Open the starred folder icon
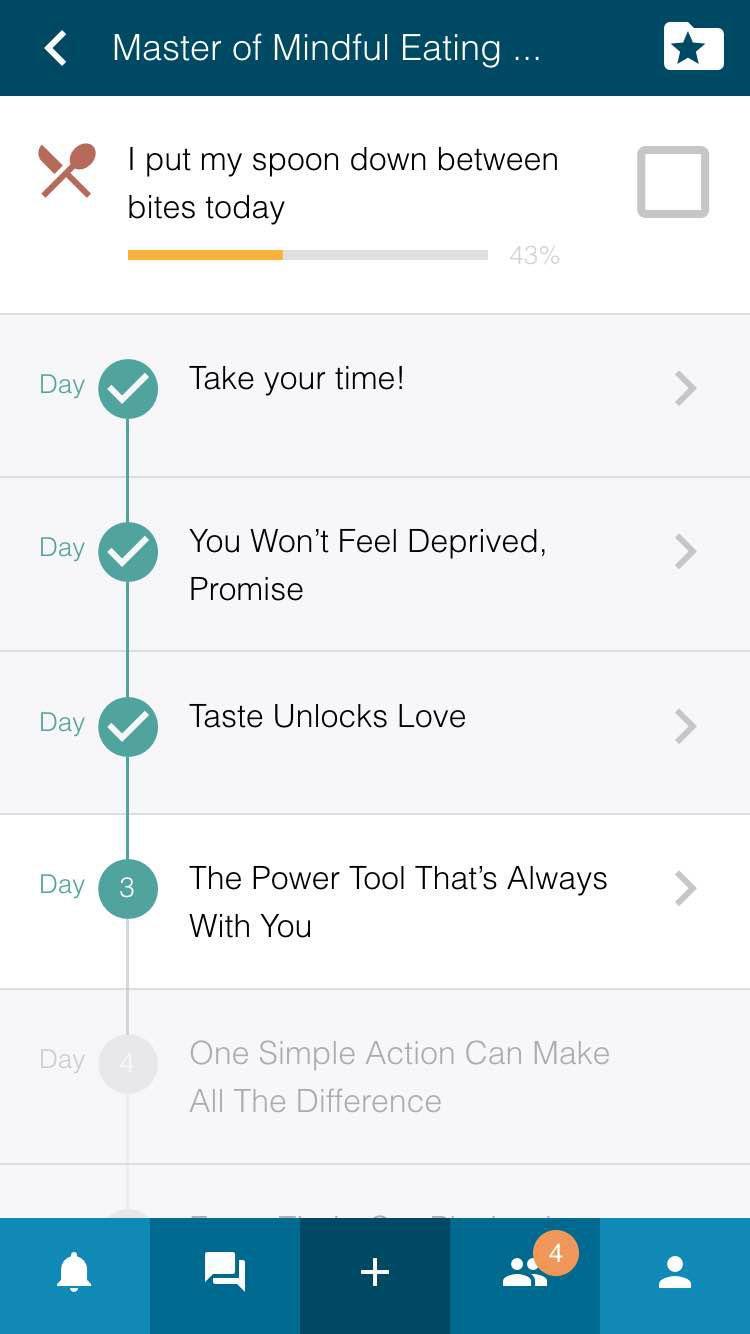The height and width of the screenshot is (1334, 750). coord(693,47)
